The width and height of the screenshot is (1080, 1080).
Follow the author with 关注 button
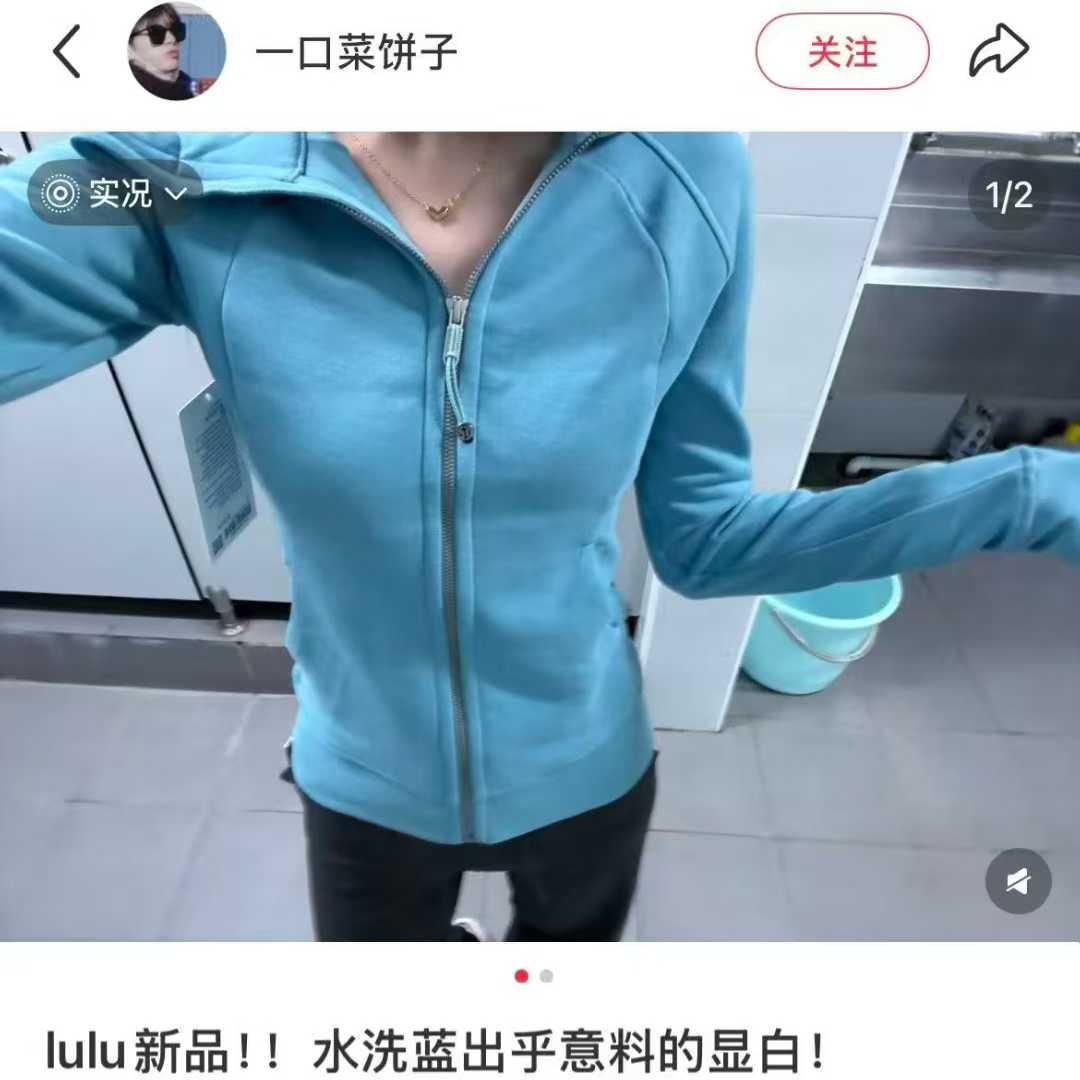(842, 52)
